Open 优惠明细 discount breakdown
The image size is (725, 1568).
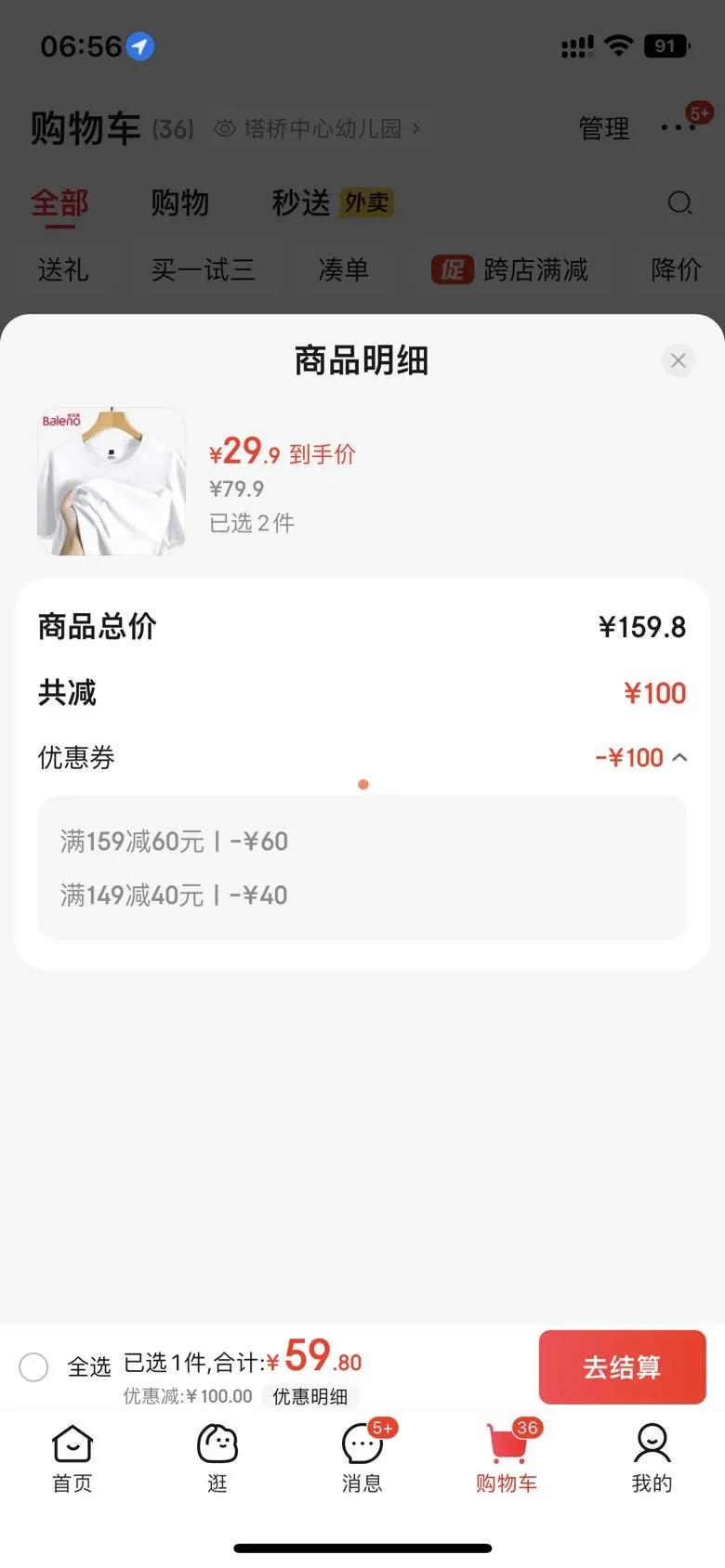[310, 1396]
